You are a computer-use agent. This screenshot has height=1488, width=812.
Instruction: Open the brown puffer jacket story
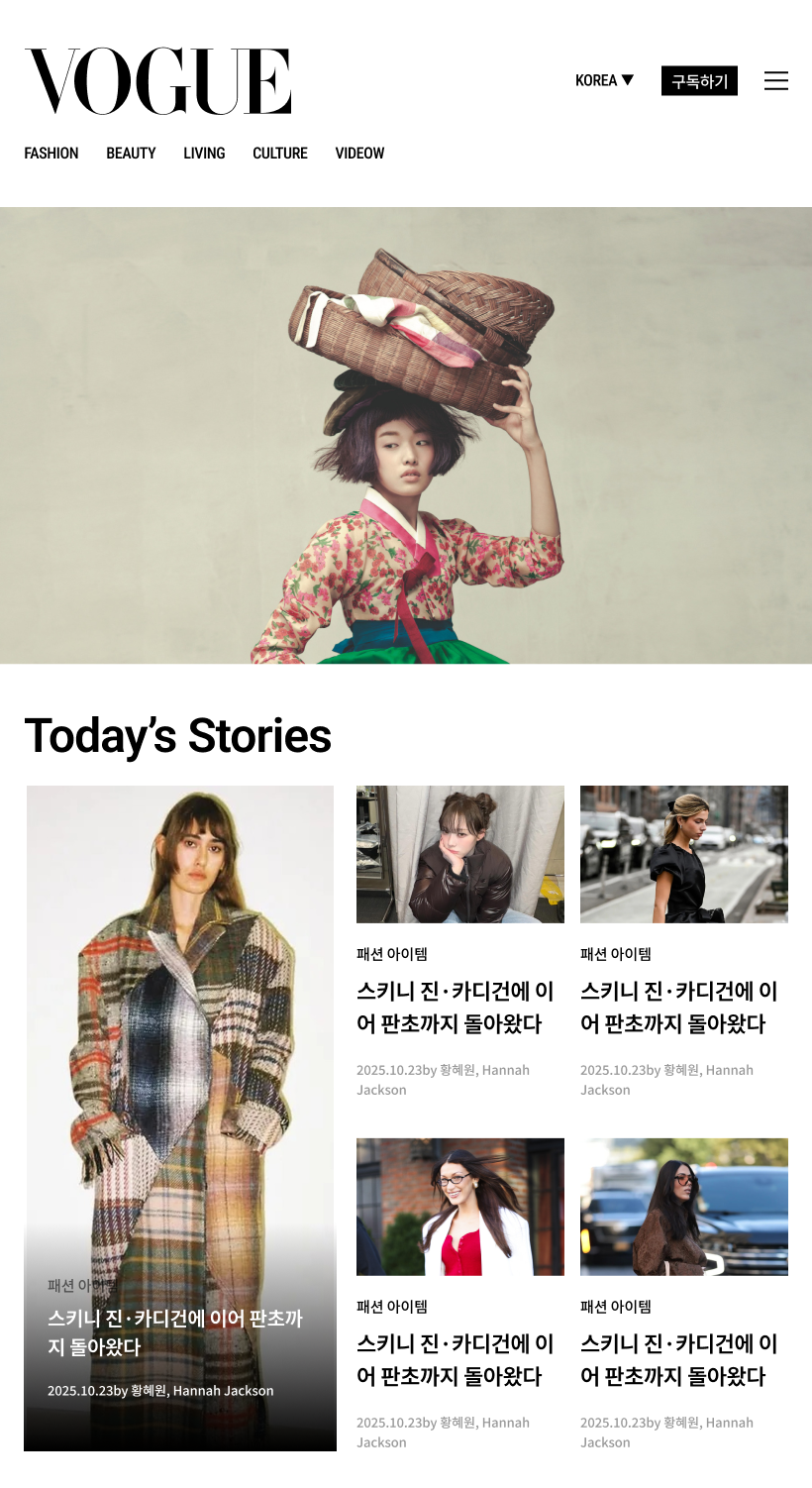[460, 855]
